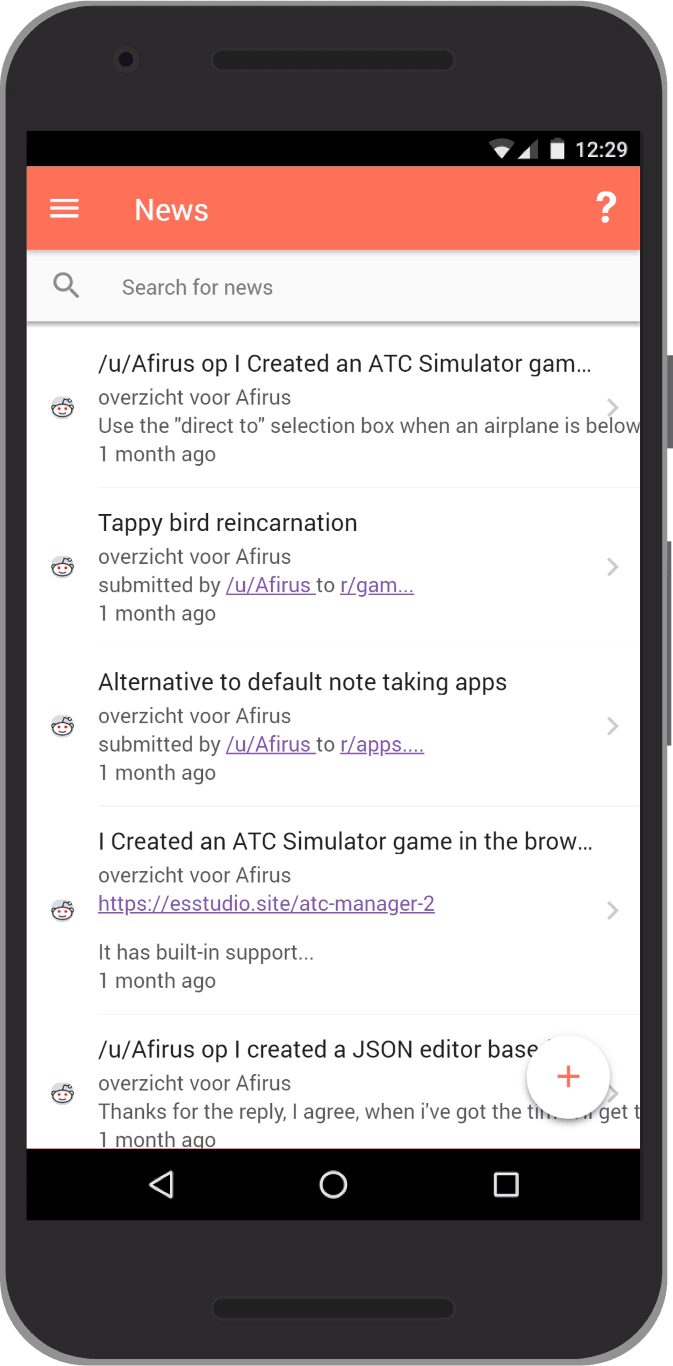Screen dimensions: 673x1366
Task: Open /u/Afirus link under Tappy bird
Action: click(x=269, y=585)
